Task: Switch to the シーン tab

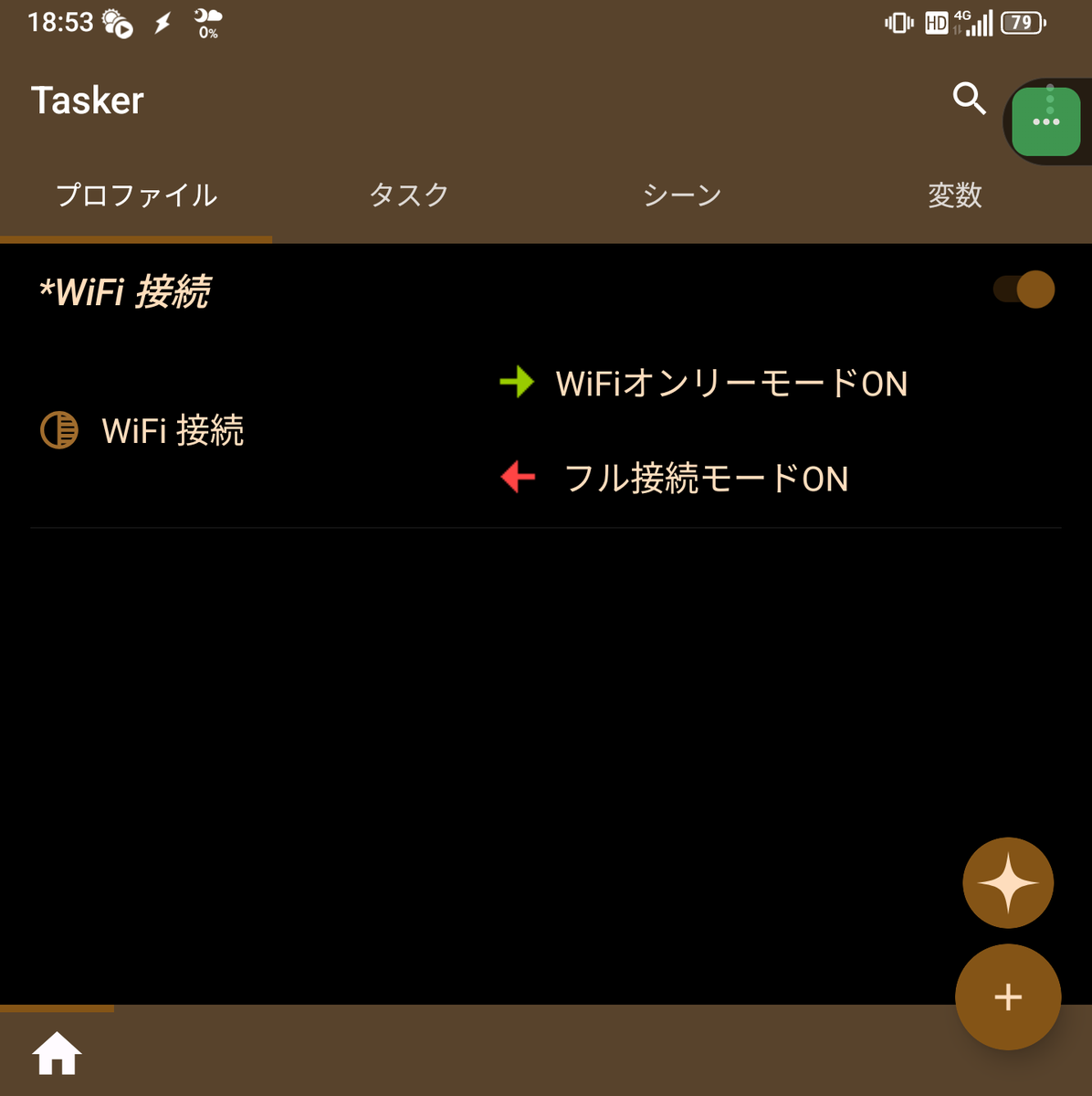Action: click(682, 195)
